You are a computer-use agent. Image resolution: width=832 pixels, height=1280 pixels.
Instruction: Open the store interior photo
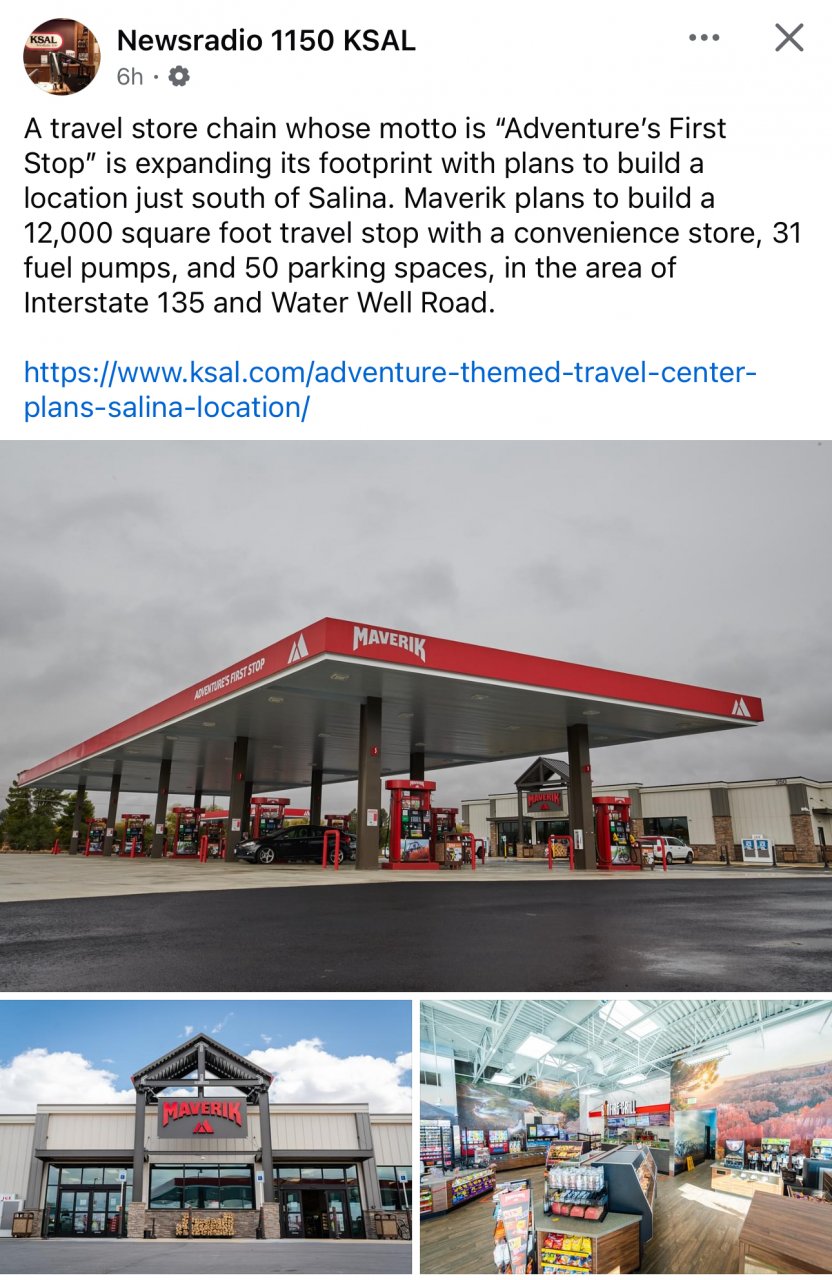[626, 1137]
